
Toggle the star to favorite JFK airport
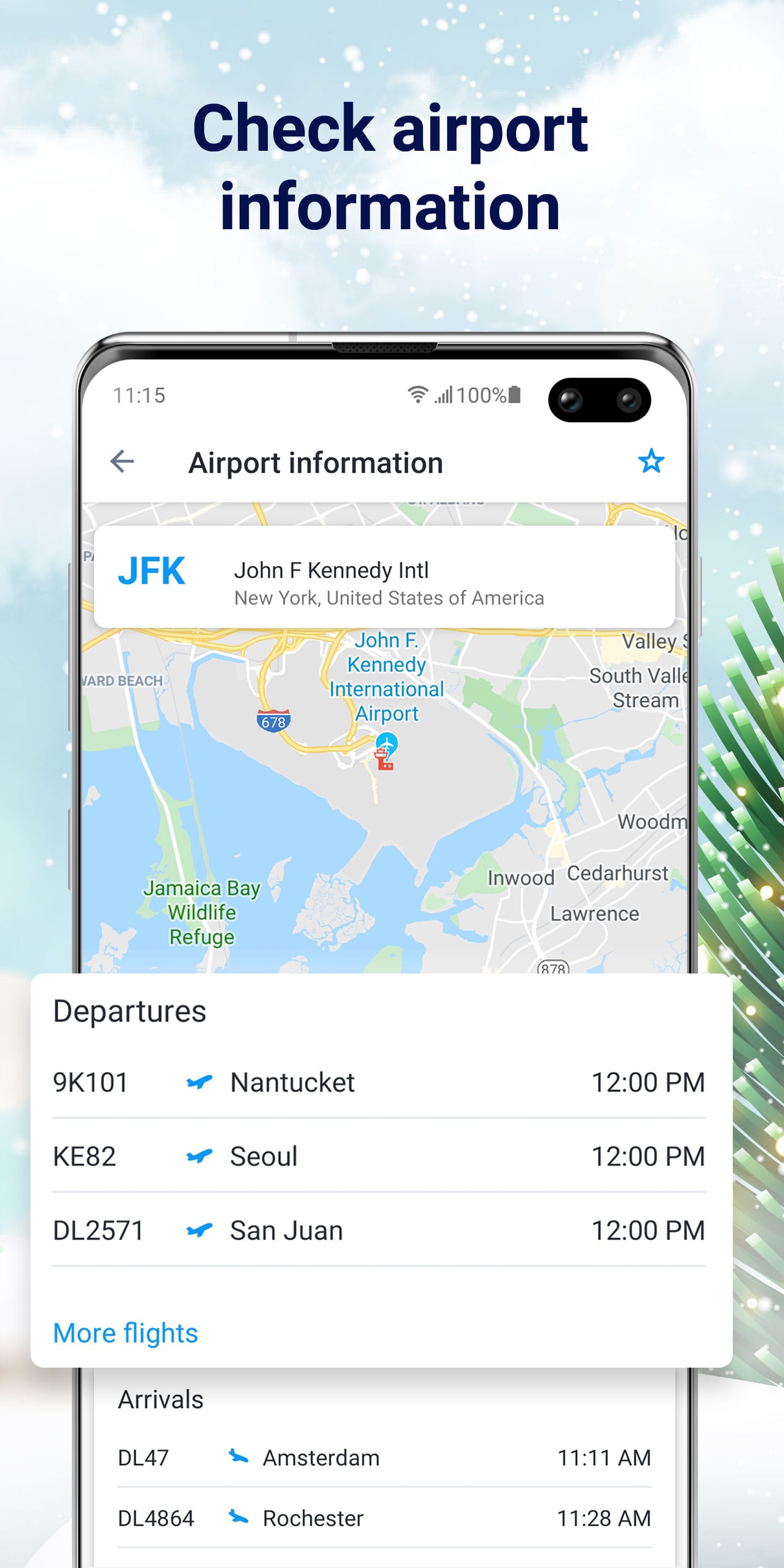tap(650, 461)
